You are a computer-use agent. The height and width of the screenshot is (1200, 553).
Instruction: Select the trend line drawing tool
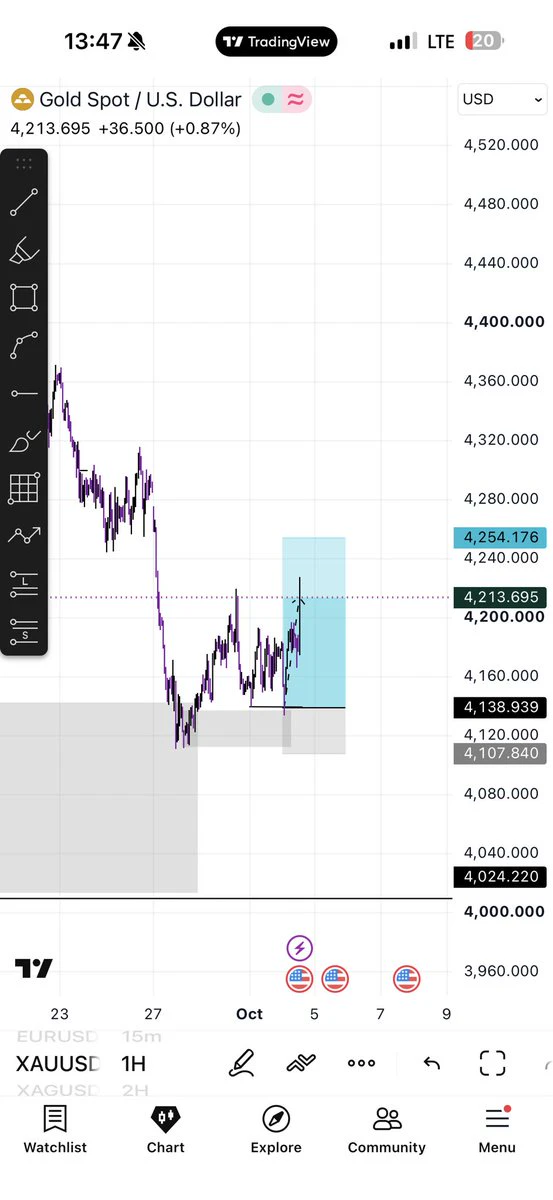click(24, 203)
